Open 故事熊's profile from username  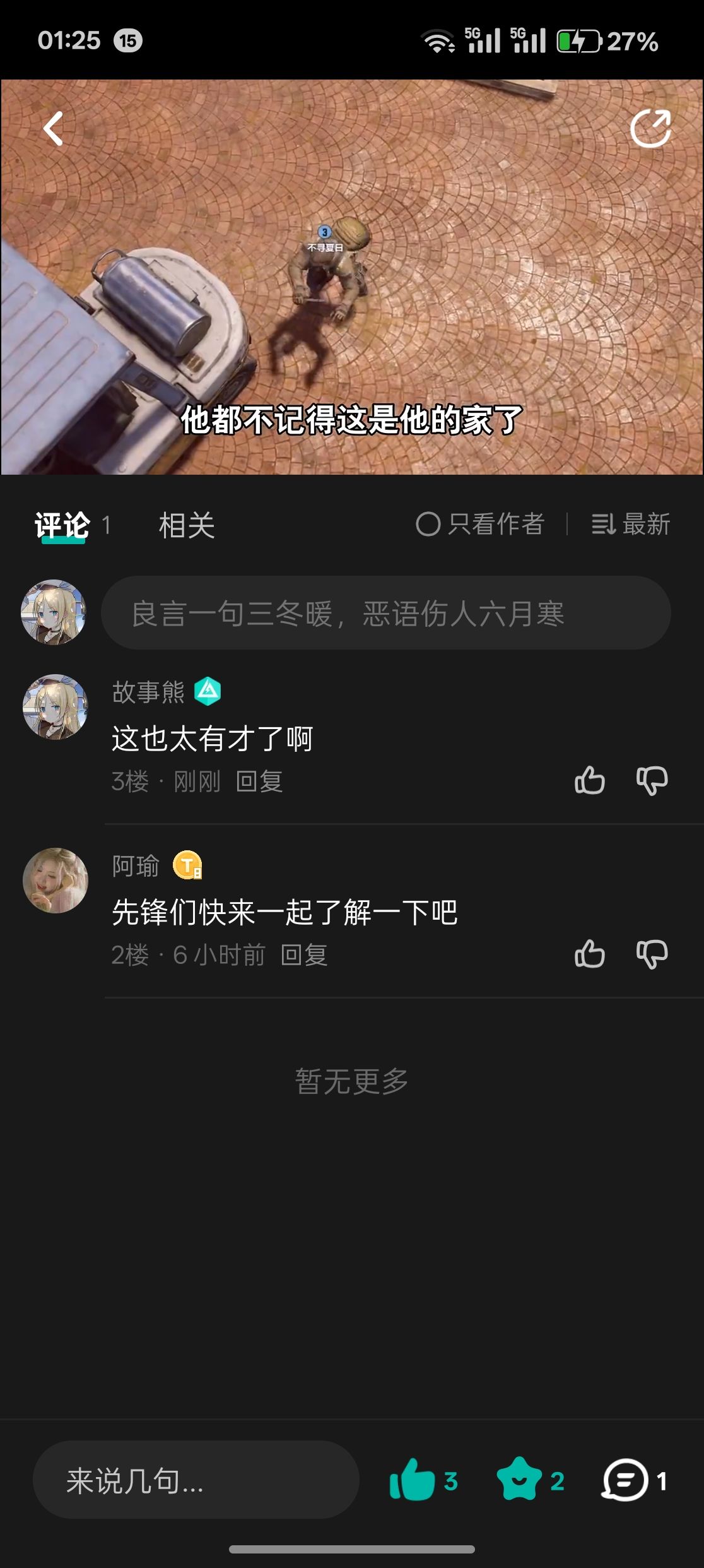148,692
